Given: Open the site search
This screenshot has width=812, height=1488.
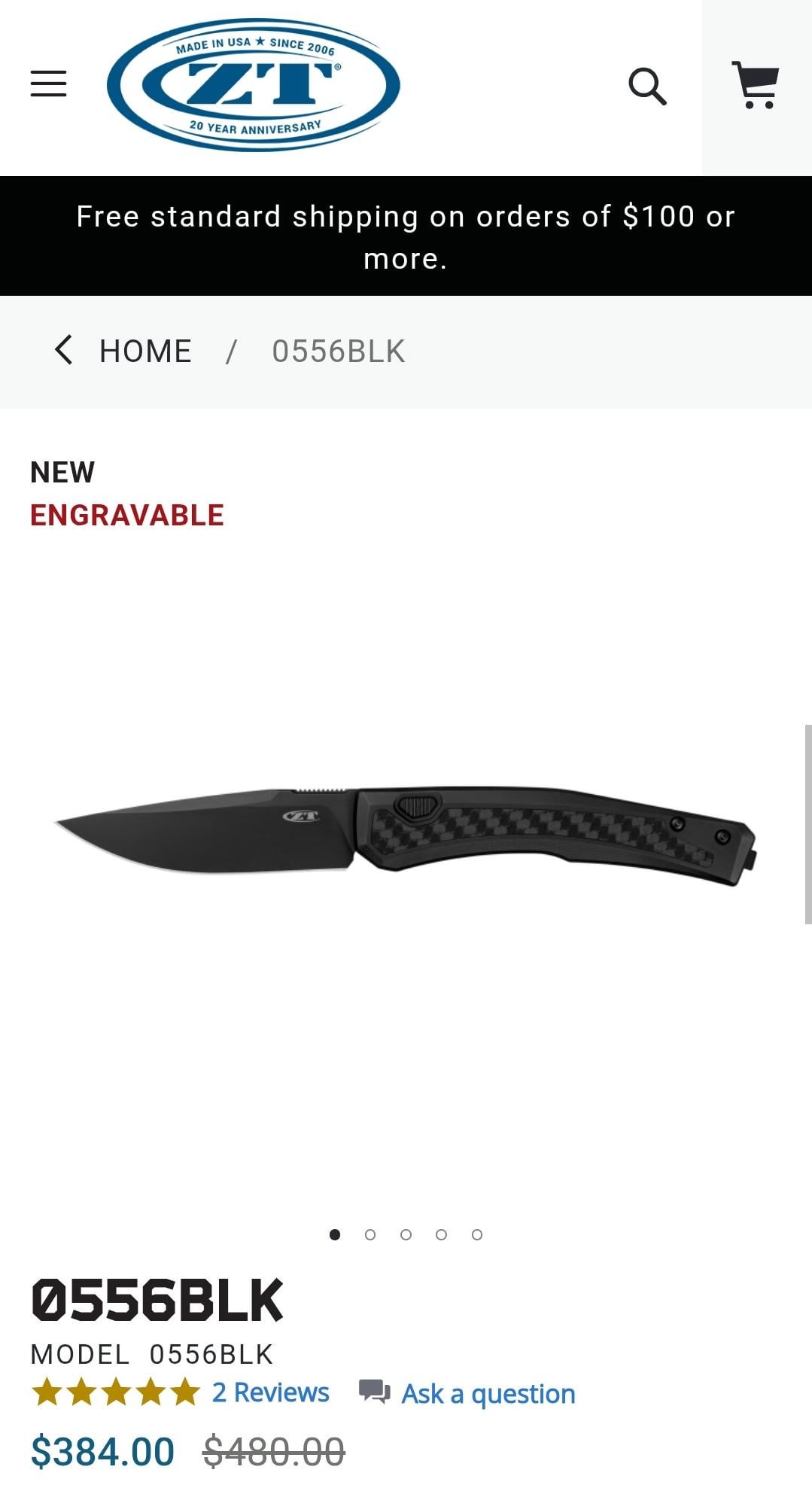Looking at the screenshot, I should click(647, 87).
